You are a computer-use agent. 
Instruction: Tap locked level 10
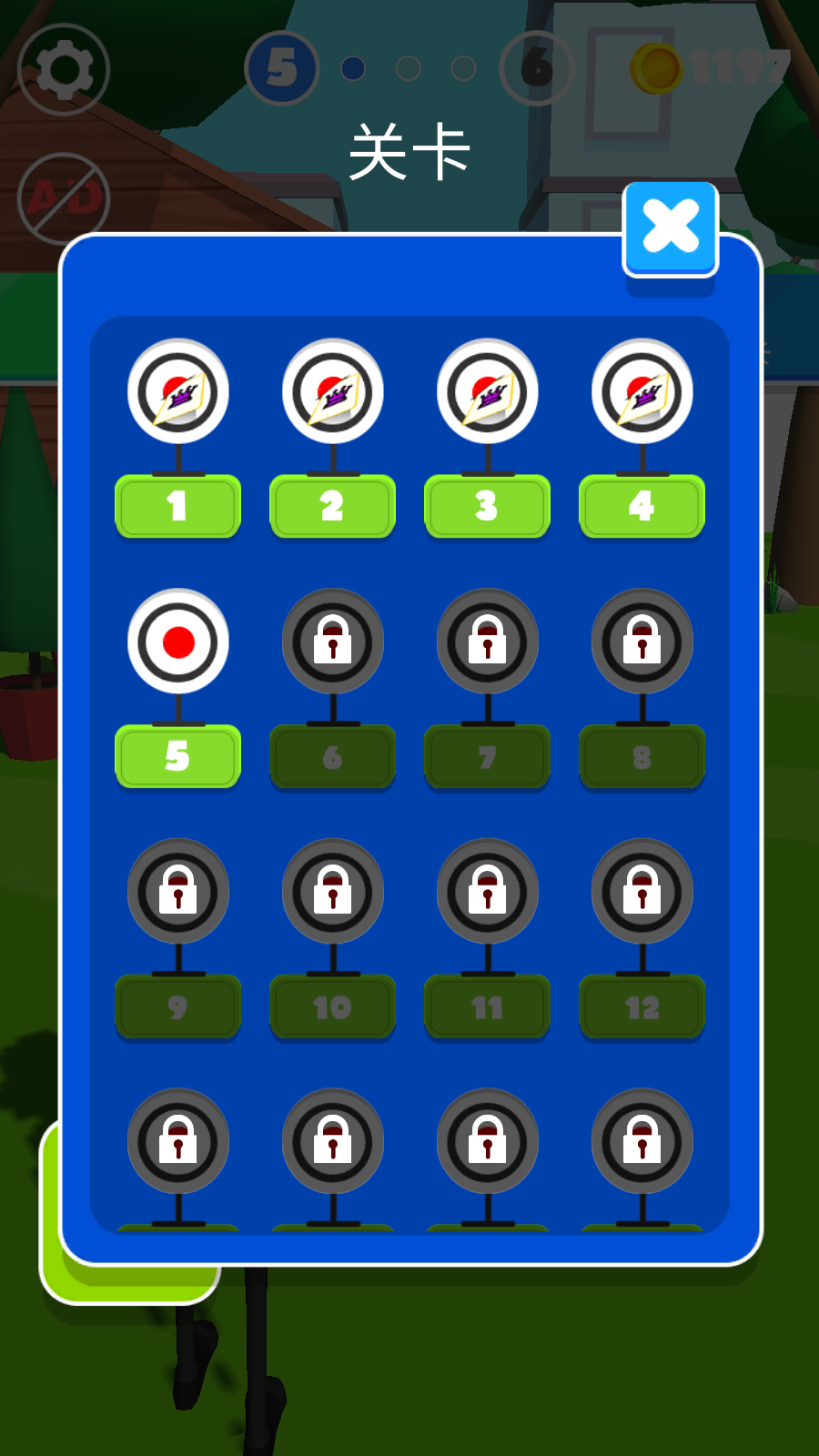[x=333, y=1006]
